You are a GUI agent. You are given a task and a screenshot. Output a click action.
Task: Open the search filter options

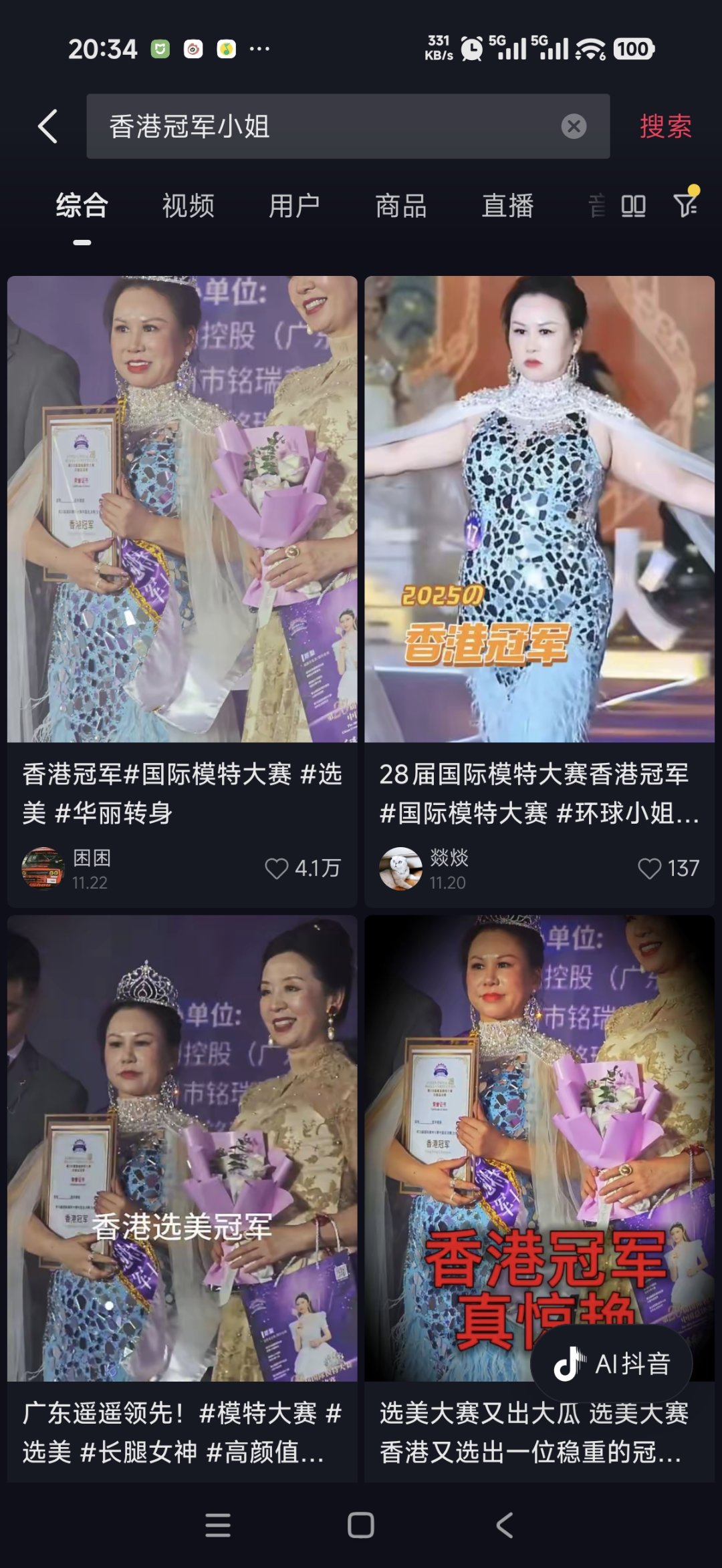pos(686,204)
